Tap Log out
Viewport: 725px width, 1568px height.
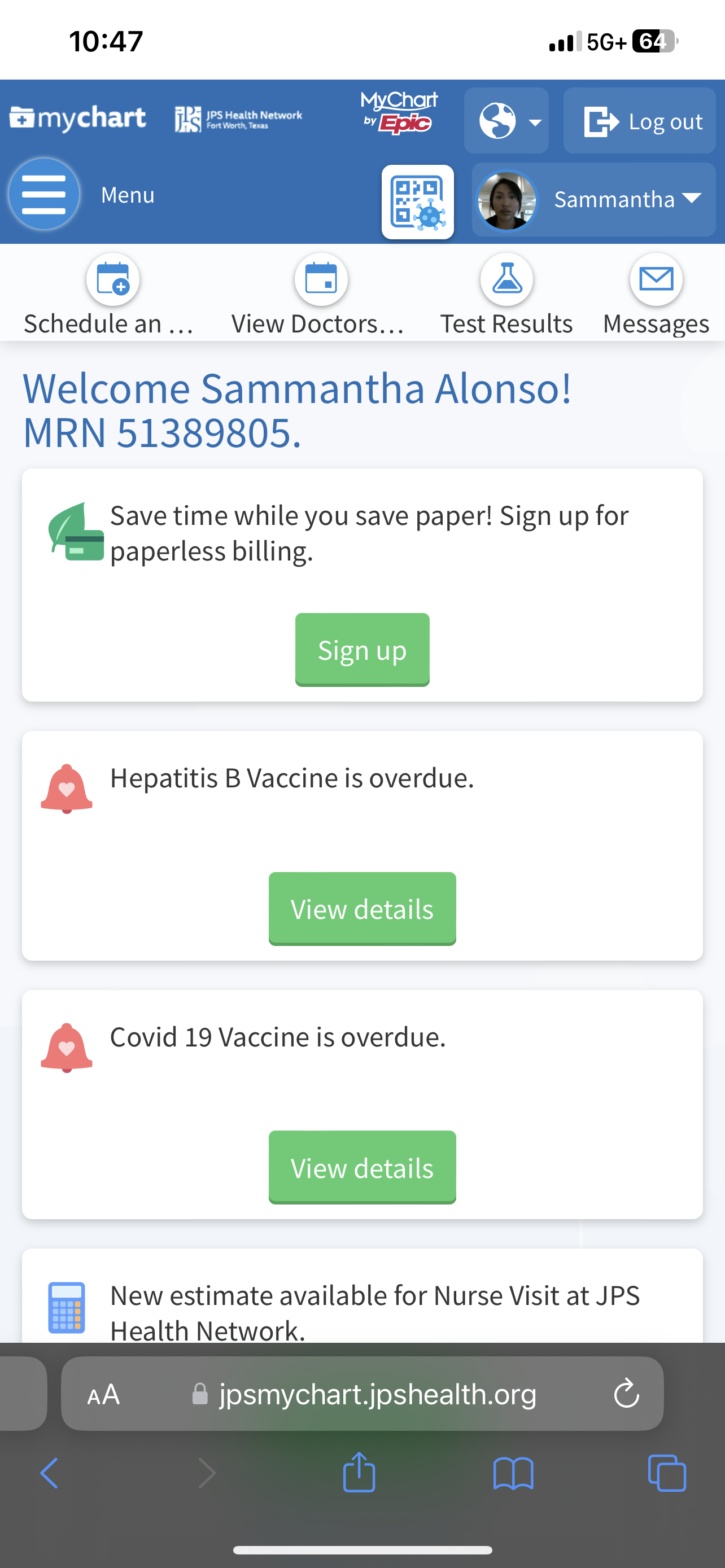(x=639, y=121)
